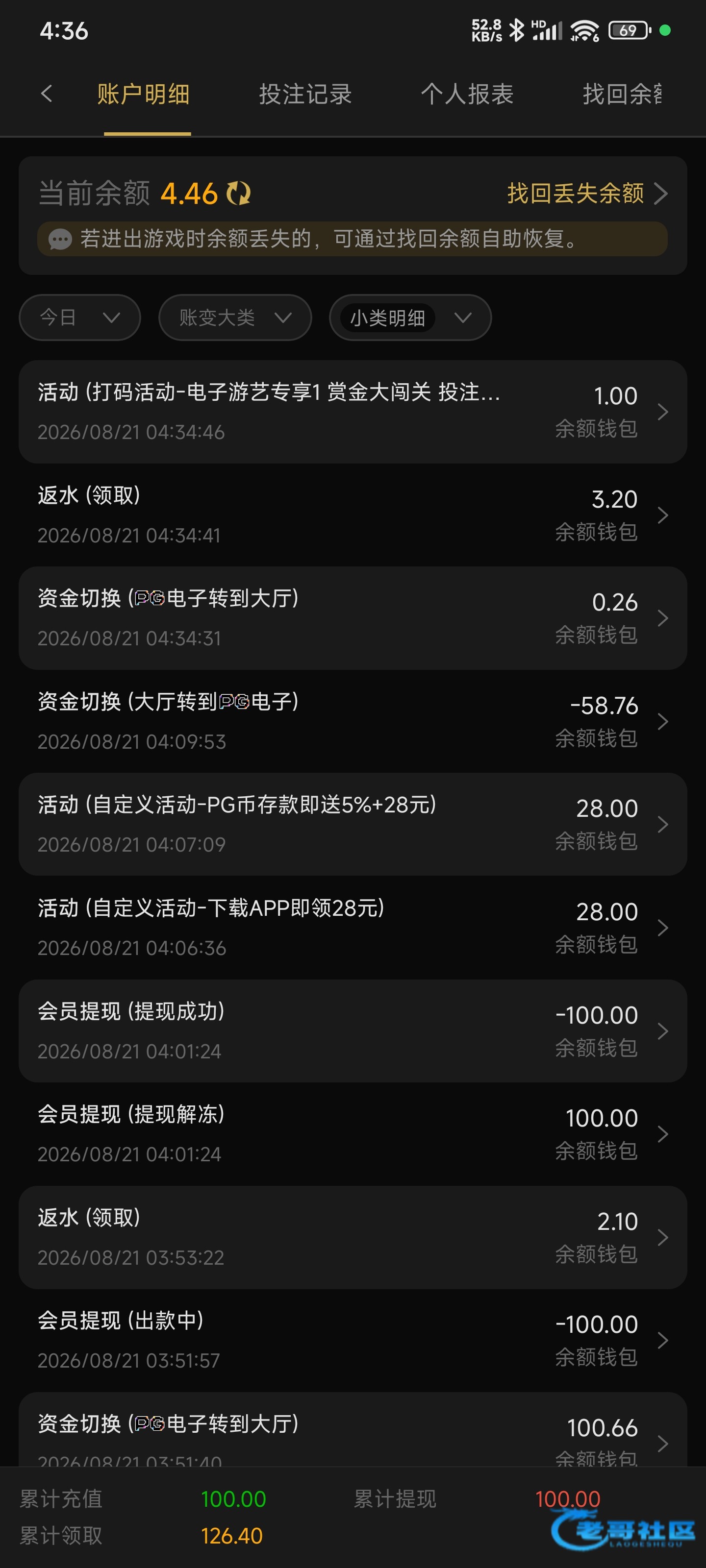Open the 下载APP即领28元 record

353,928
